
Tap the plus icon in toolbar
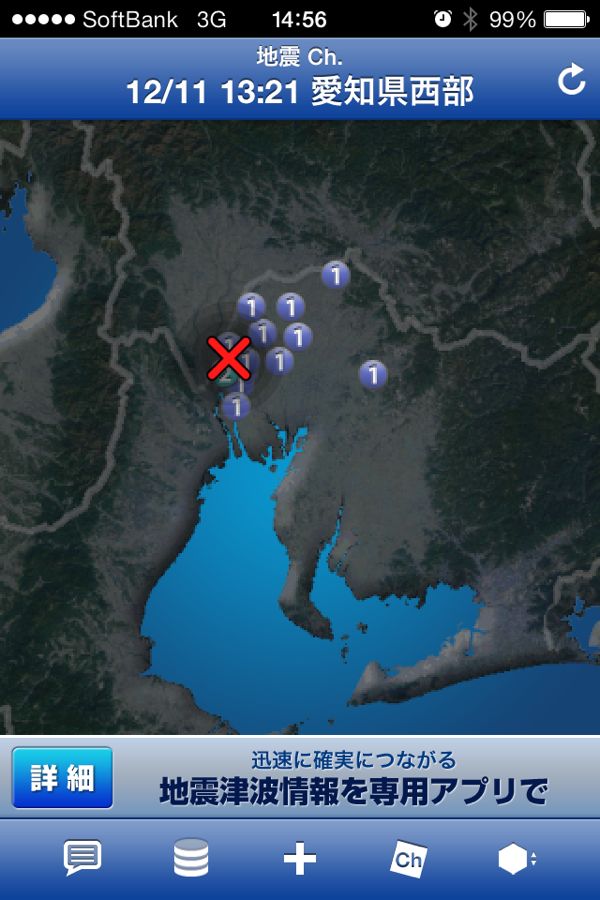299,858
